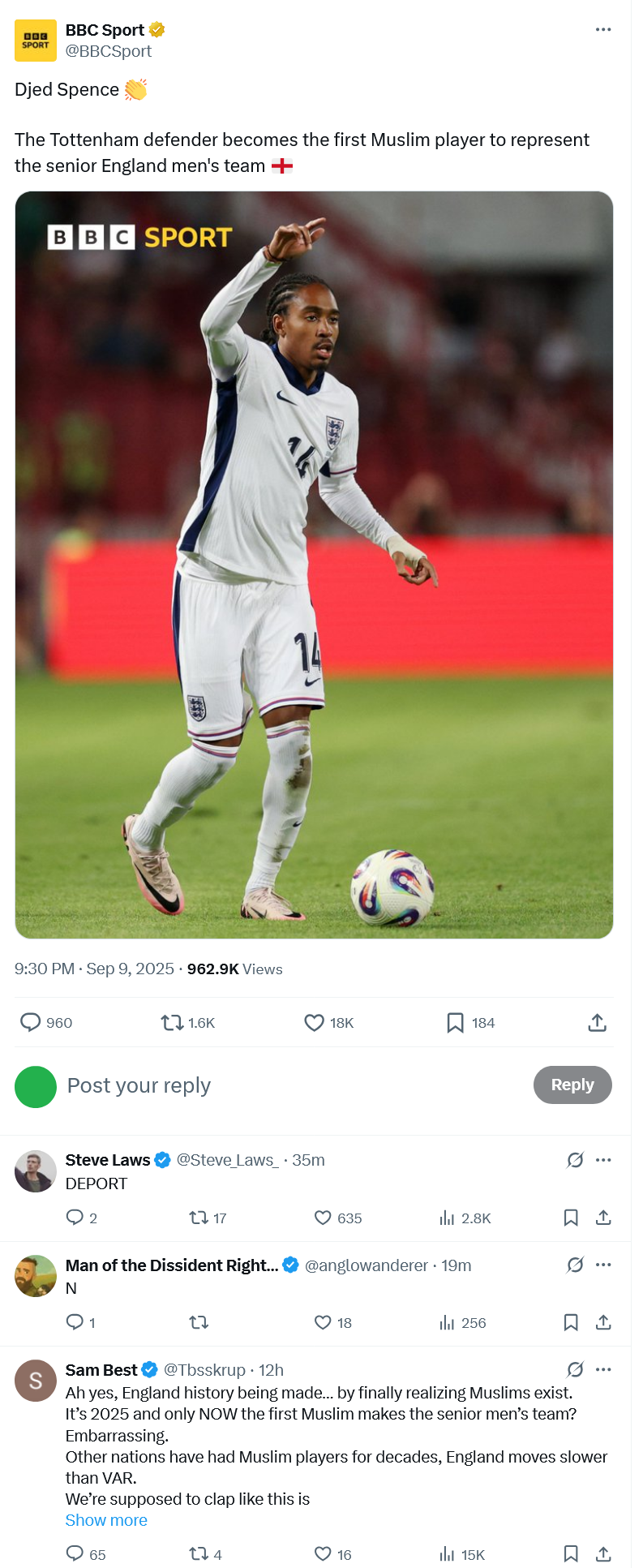Like Sam Best's reply
Screen dimensions: 643x1568
click(x=323, y=1553)
